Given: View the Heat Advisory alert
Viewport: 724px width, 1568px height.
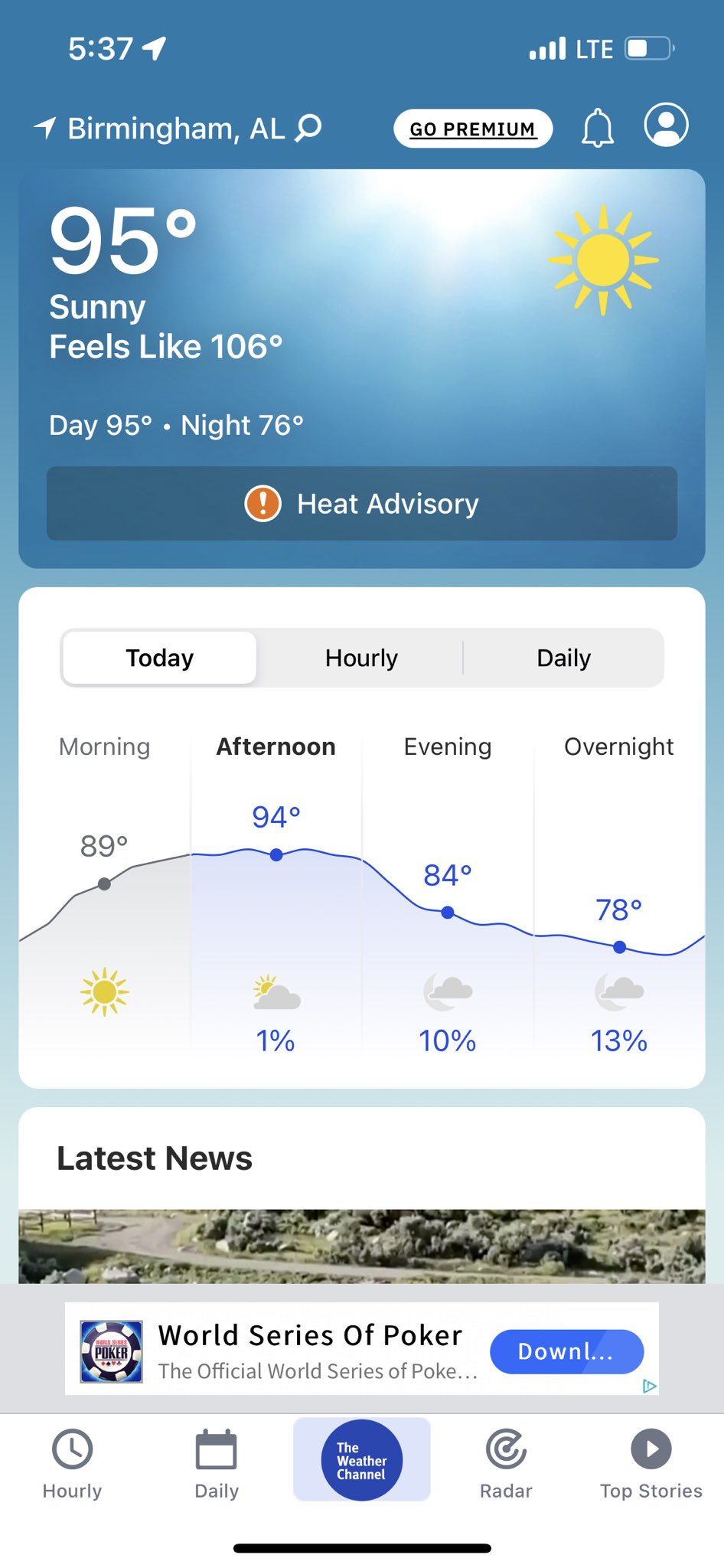Looking at the screenshot, I should tap(362, 504).
